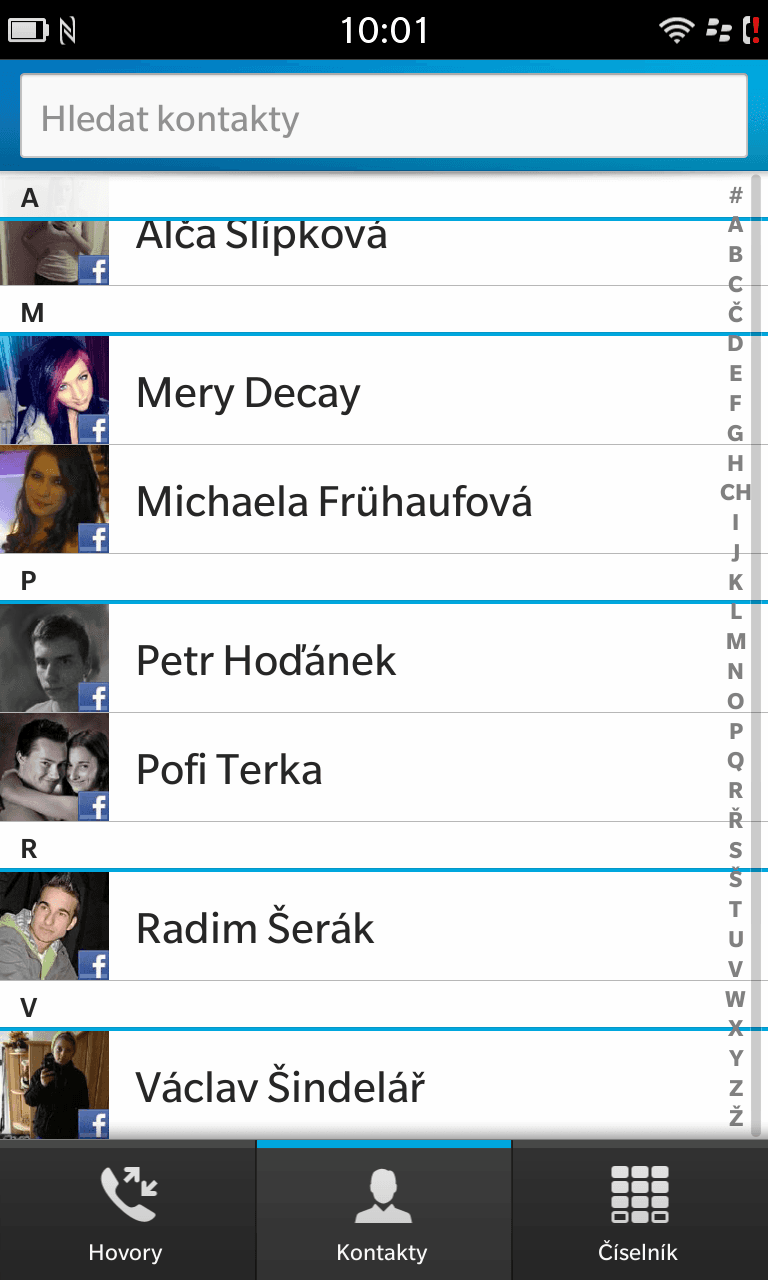Jump to letter CH in the index
Screen dimensions: 768x1280
point(736,492)
